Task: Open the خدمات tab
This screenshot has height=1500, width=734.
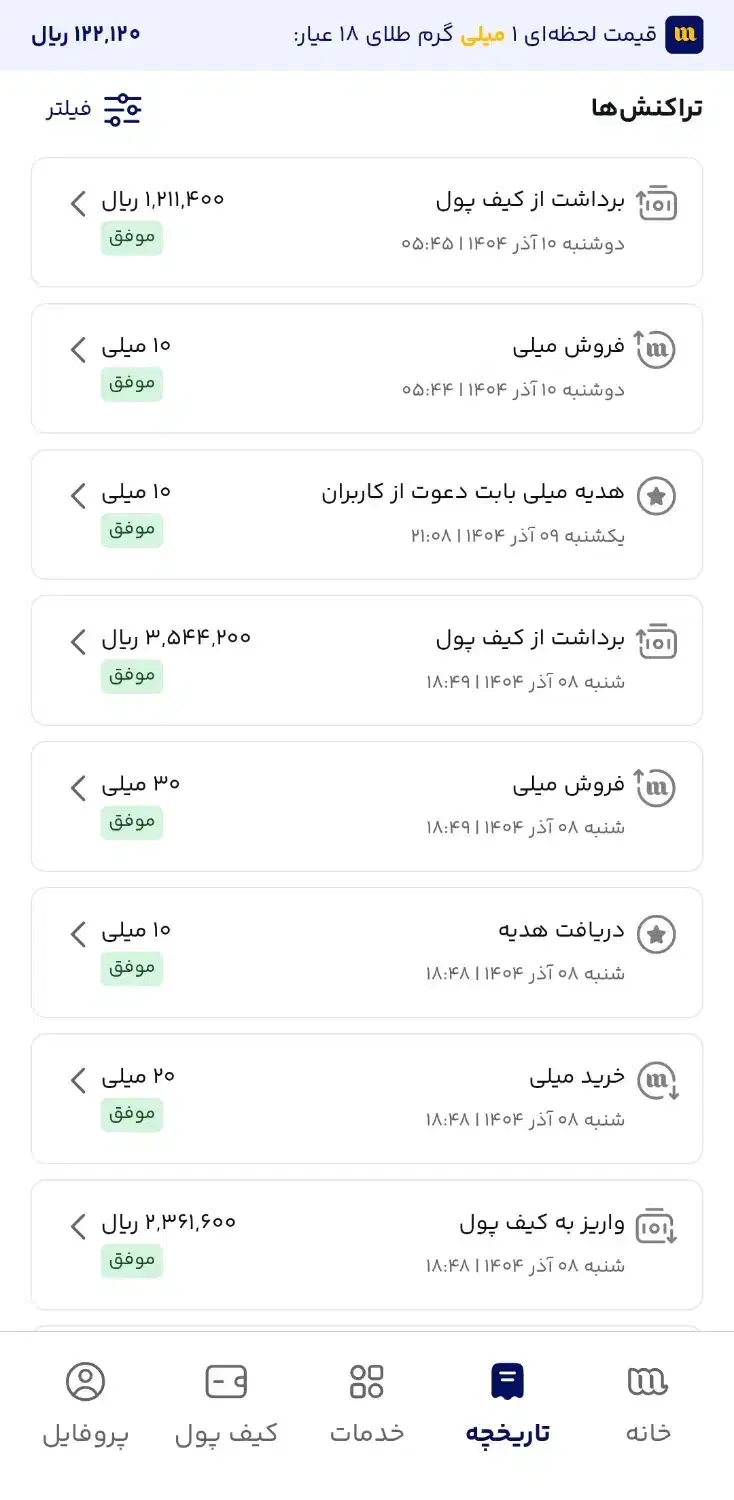Action: pos(367,1400)
